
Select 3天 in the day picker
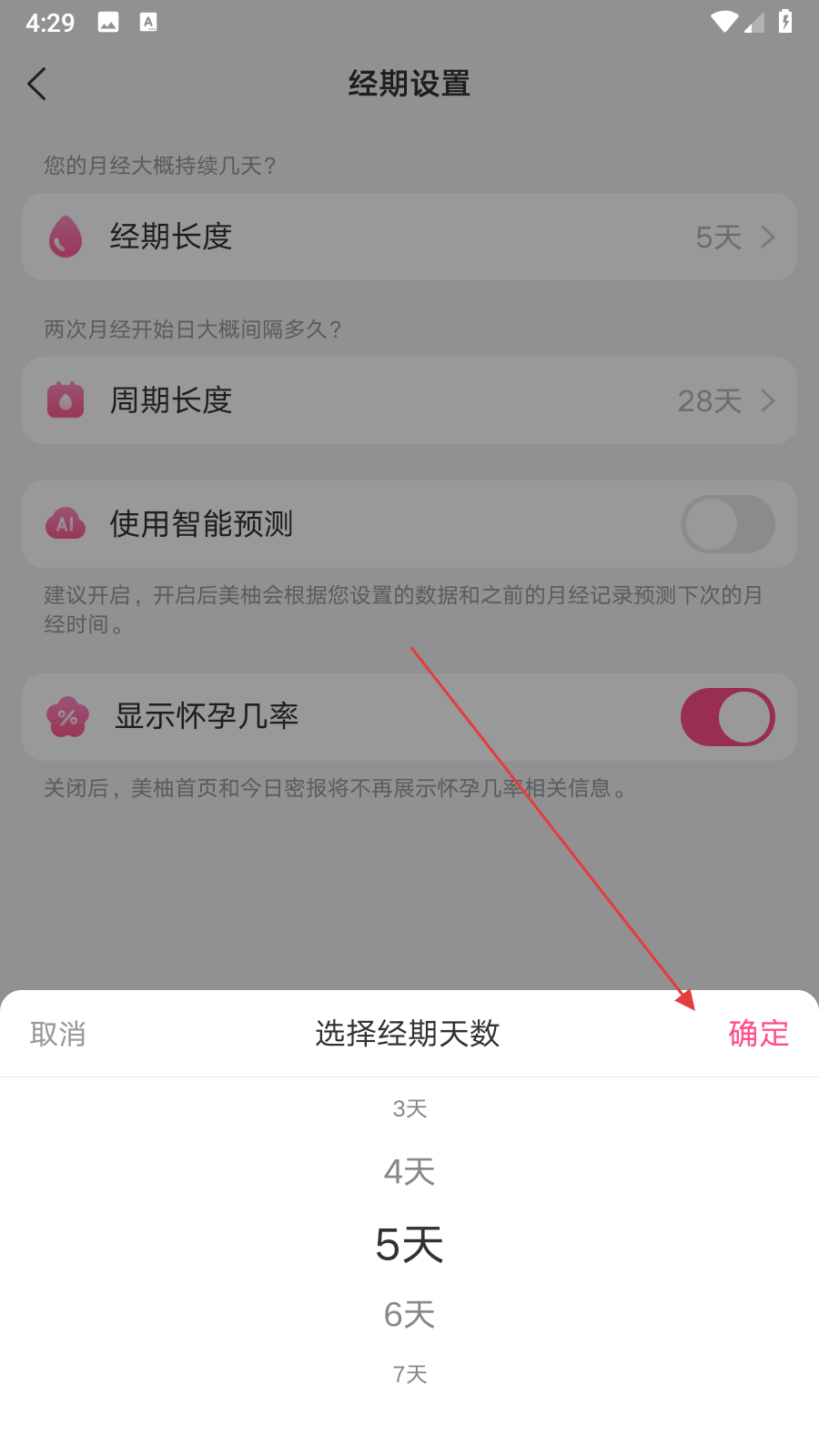(409, 1108)
